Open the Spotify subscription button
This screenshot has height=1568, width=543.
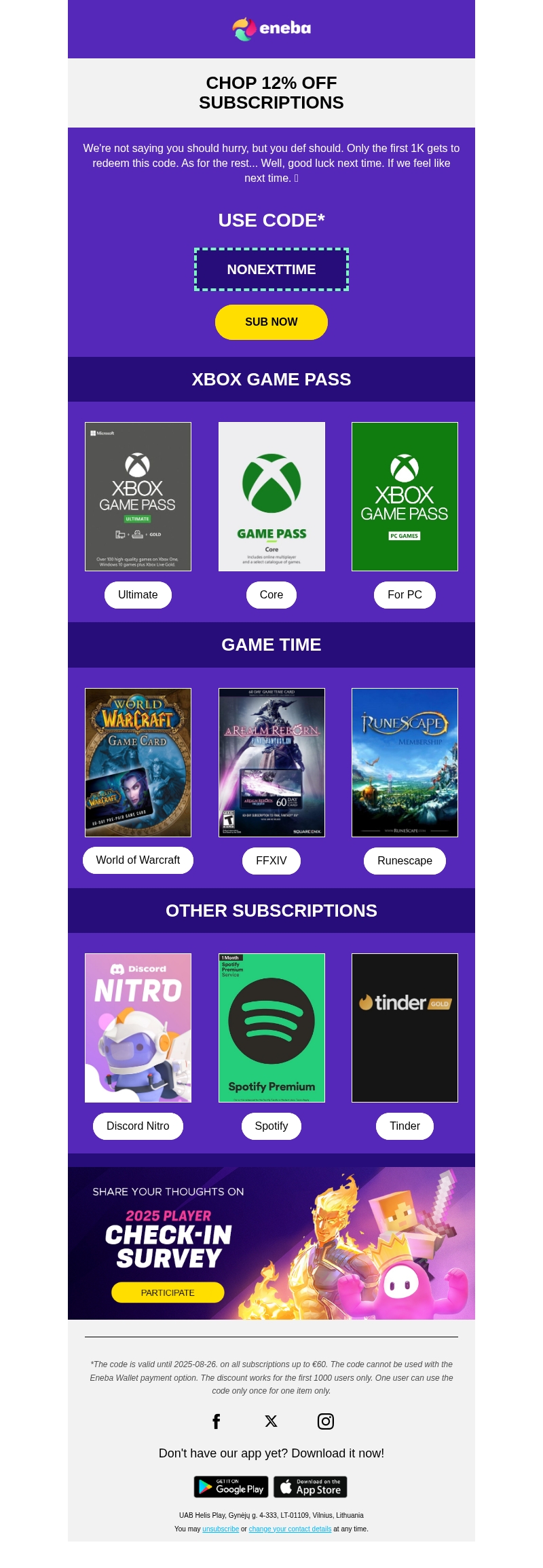(x=271, y=1126)
